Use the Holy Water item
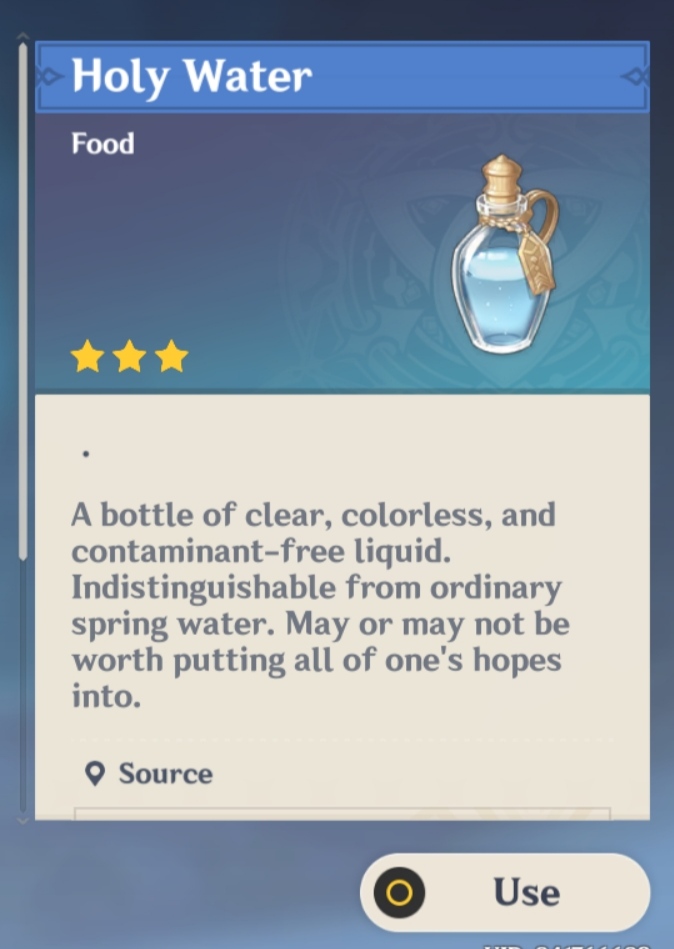The image size is (674, 949). (x=505, y=892)
